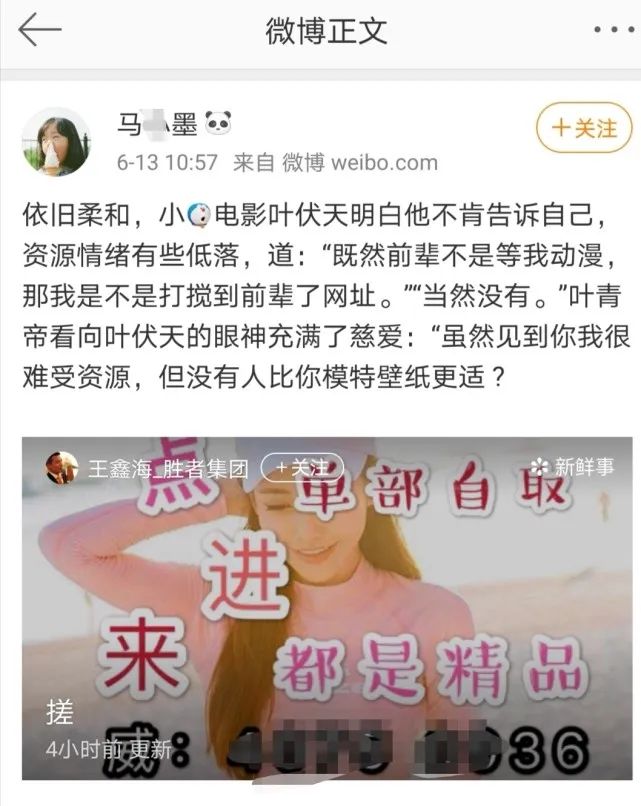Open the post author's avatar
The height and width of the screenshot is (806, 641).
(57, 141)
